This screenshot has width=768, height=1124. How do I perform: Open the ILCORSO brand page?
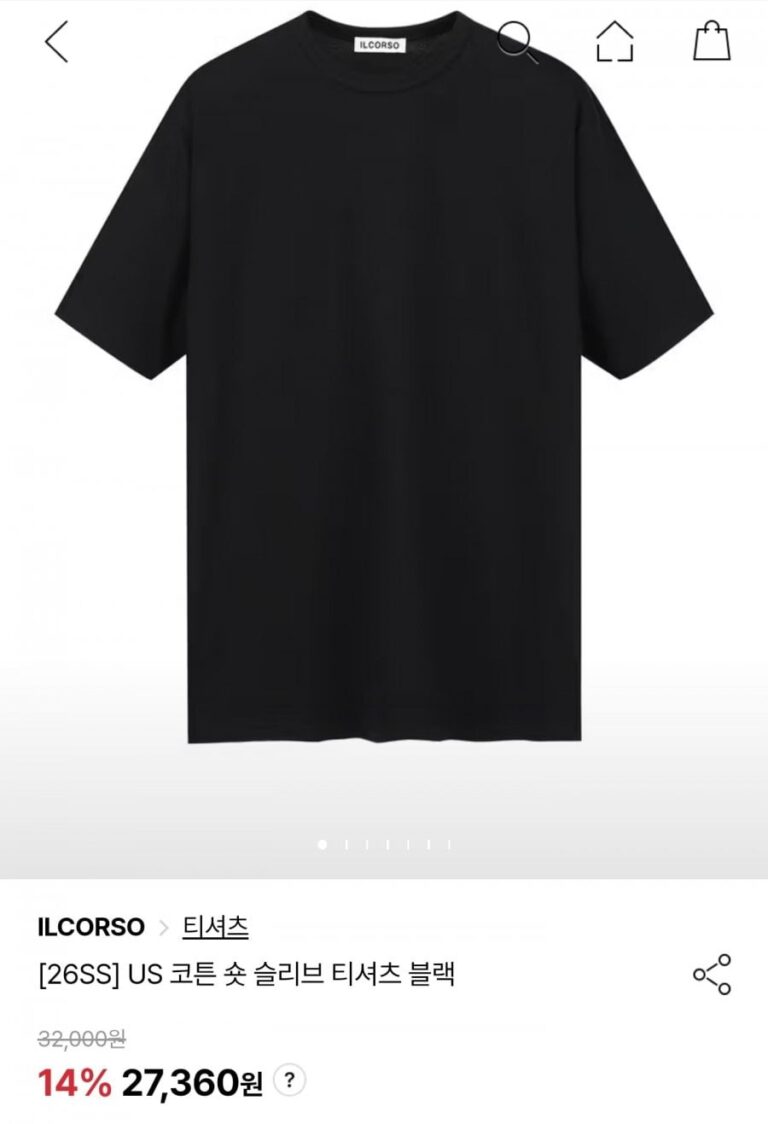(x=91, y=927)
